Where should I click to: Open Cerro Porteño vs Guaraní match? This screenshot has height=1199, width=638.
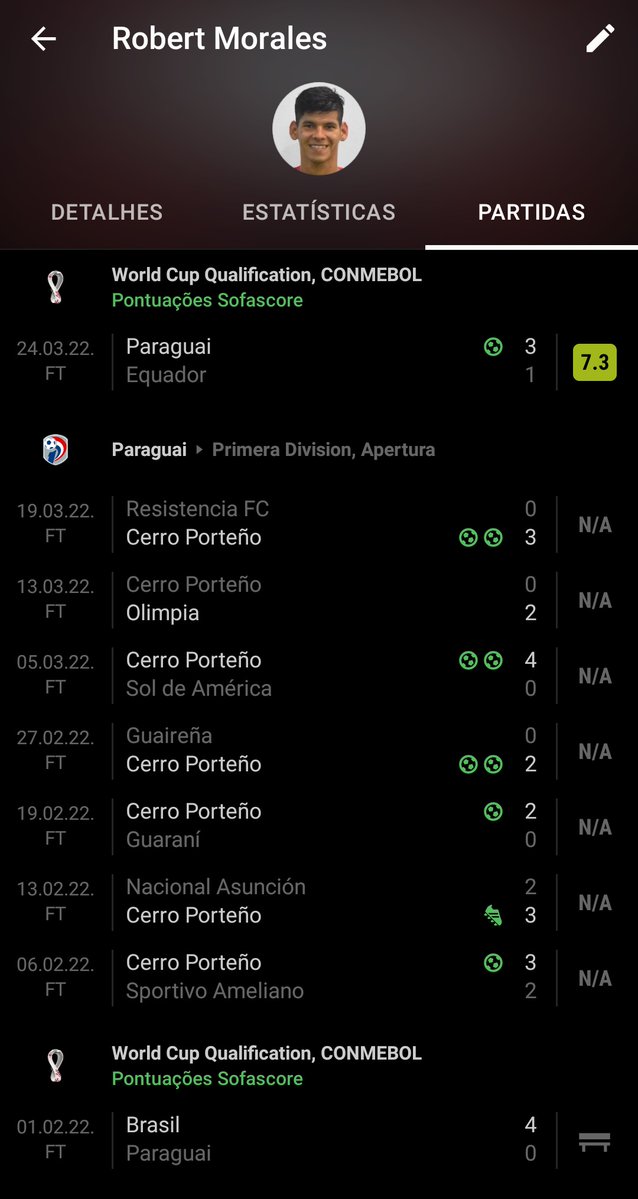tap(319, 826)
